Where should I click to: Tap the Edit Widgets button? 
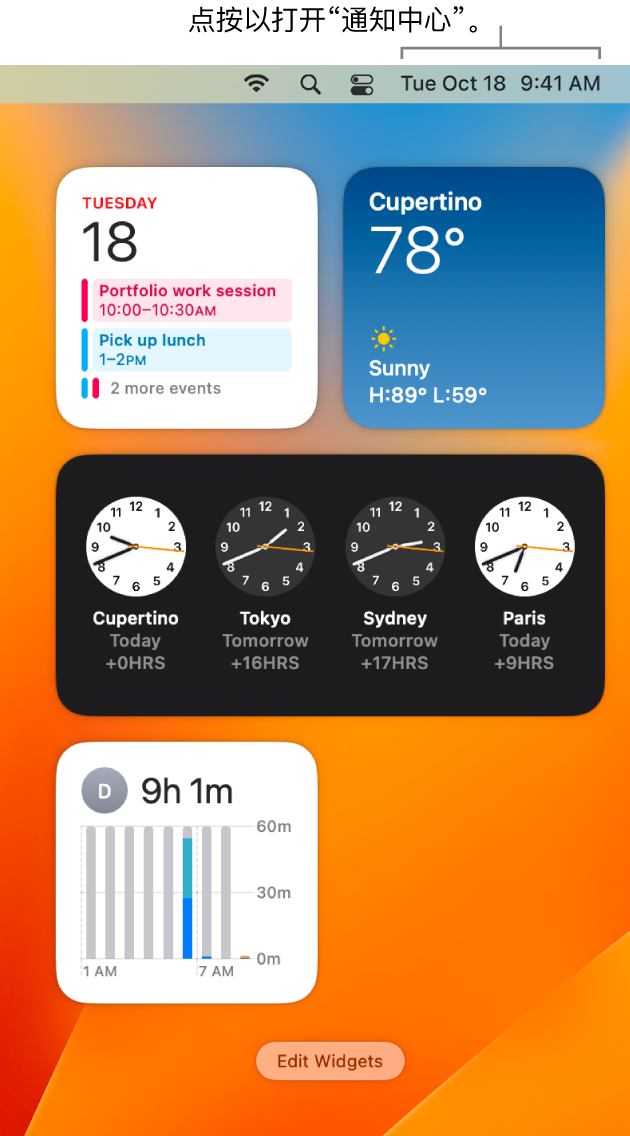click(x=330, y=1061)
